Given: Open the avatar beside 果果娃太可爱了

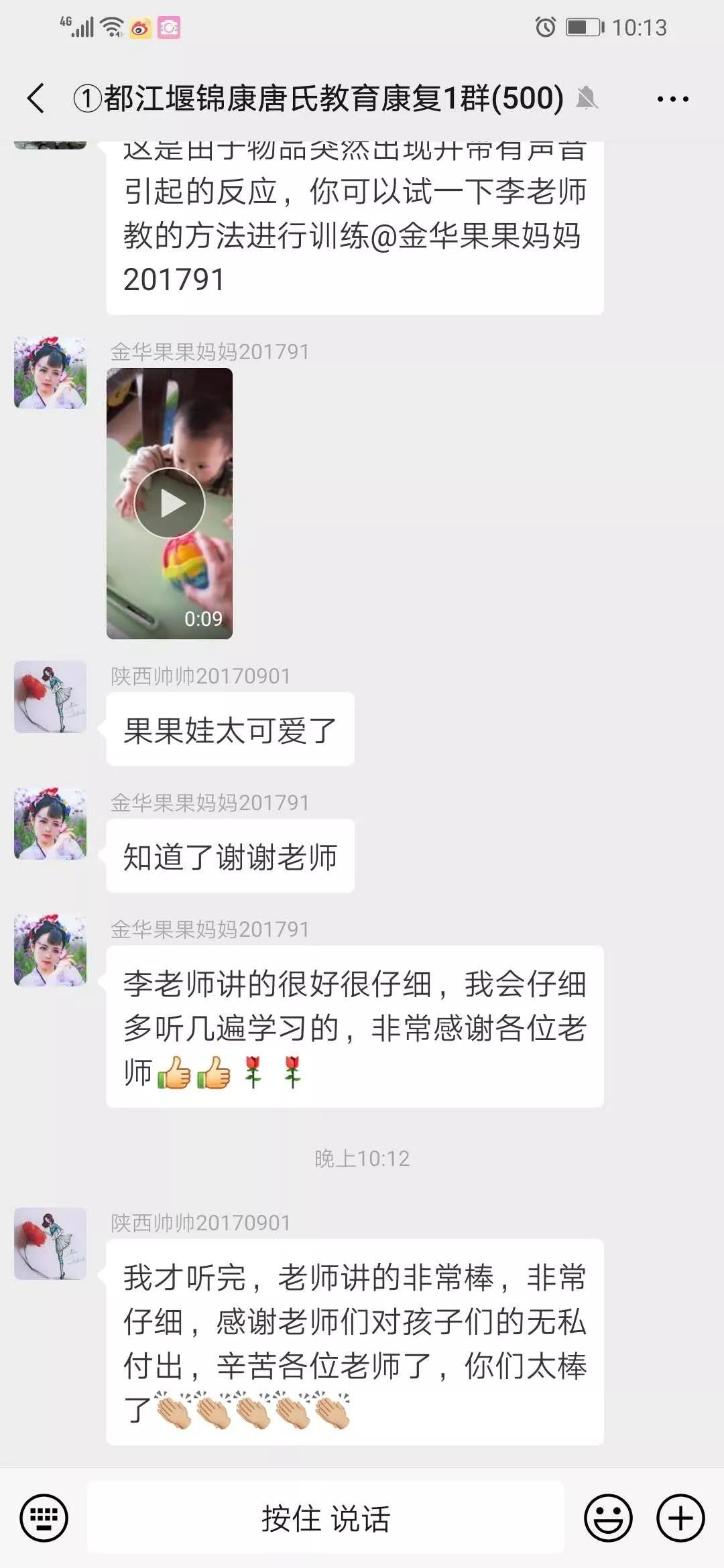Looking at the screenshot, I should [50, 697].
